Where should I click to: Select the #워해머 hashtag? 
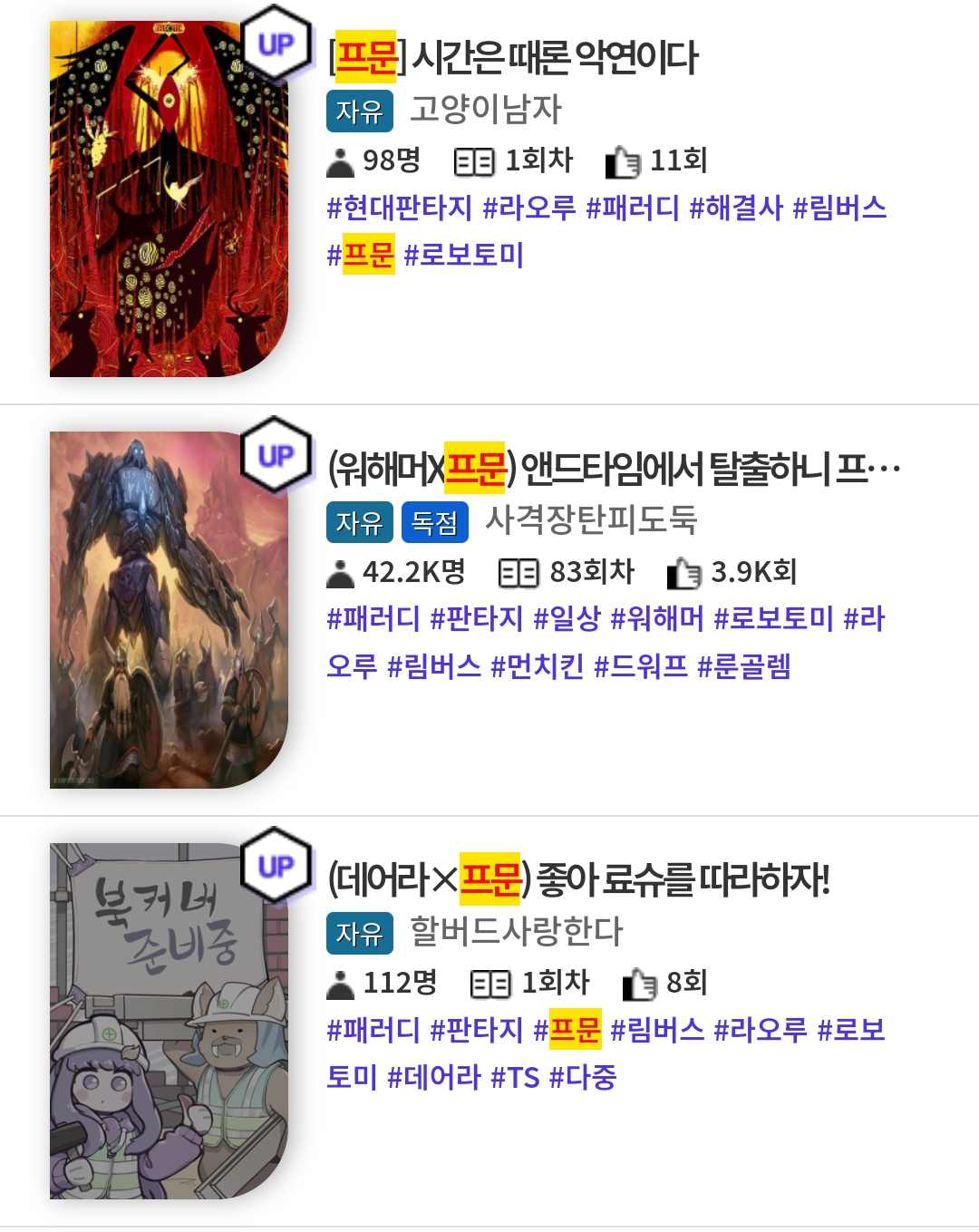coord(656,619)
